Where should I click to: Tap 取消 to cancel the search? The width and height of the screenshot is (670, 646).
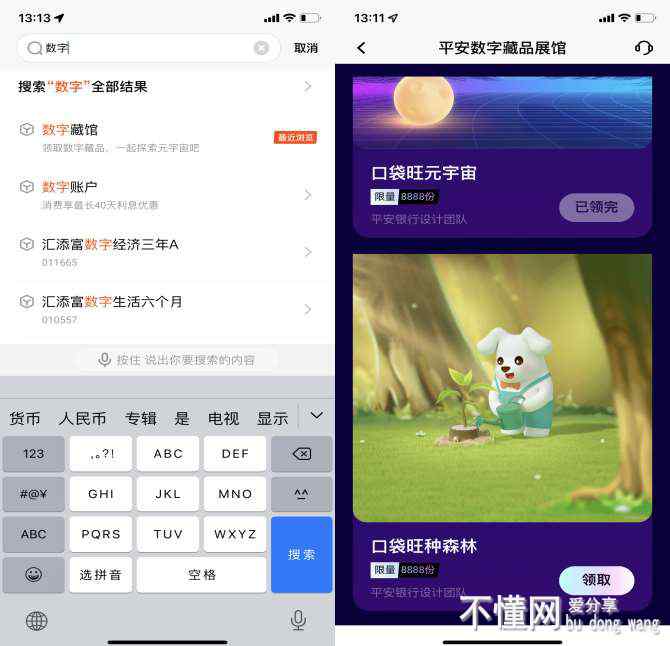(x=306, y=48)
